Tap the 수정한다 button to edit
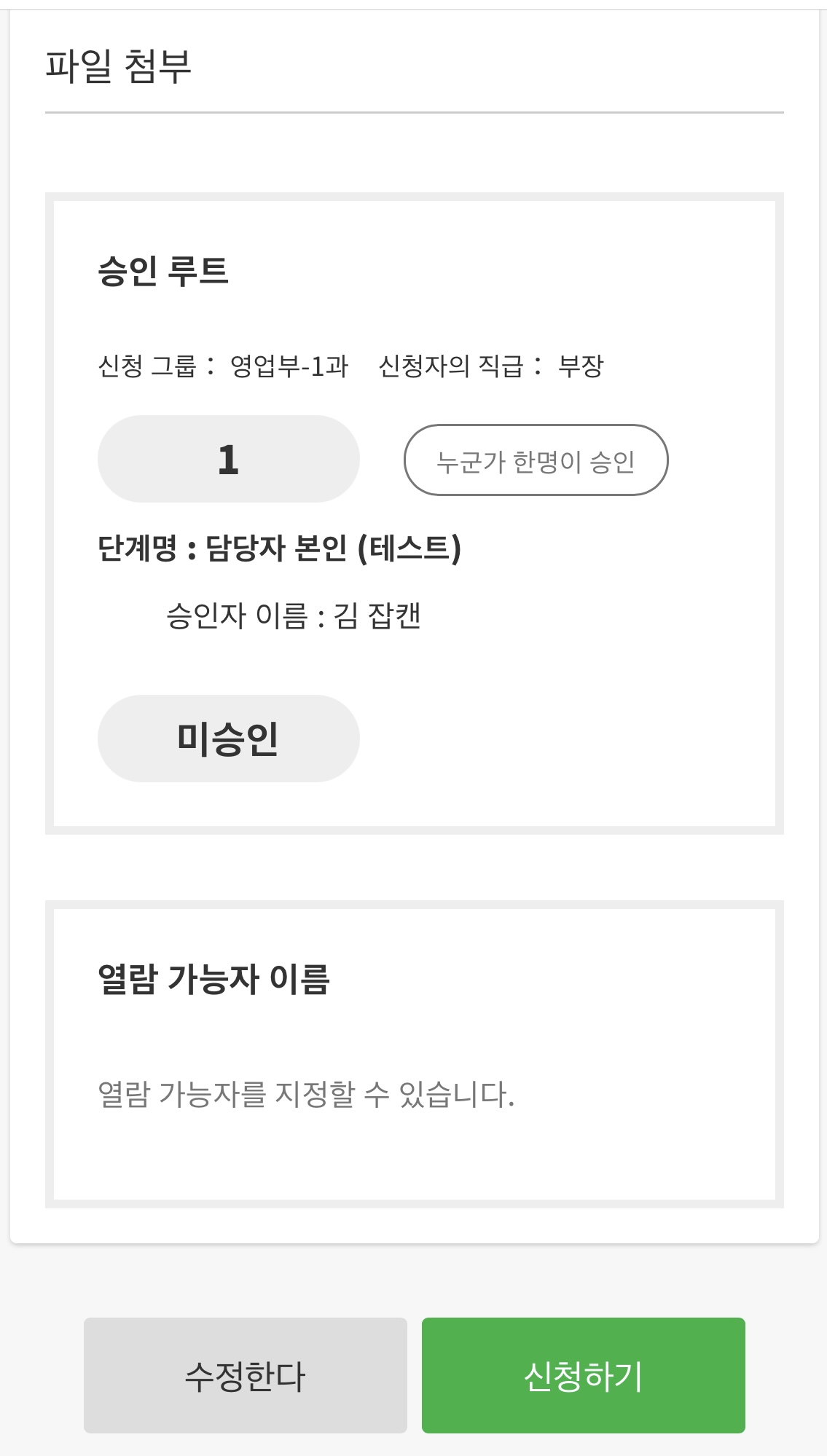 [x=245, y=1375]
